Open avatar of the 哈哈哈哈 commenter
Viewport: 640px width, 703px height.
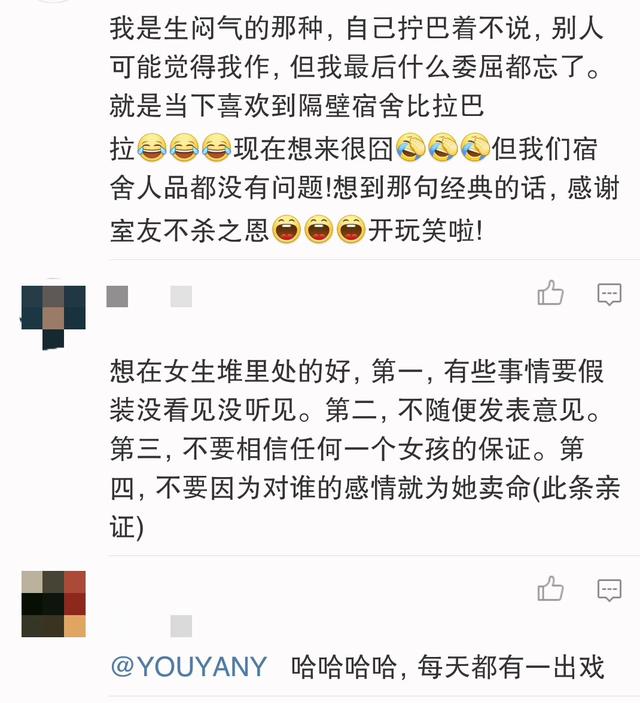point(53,604)
